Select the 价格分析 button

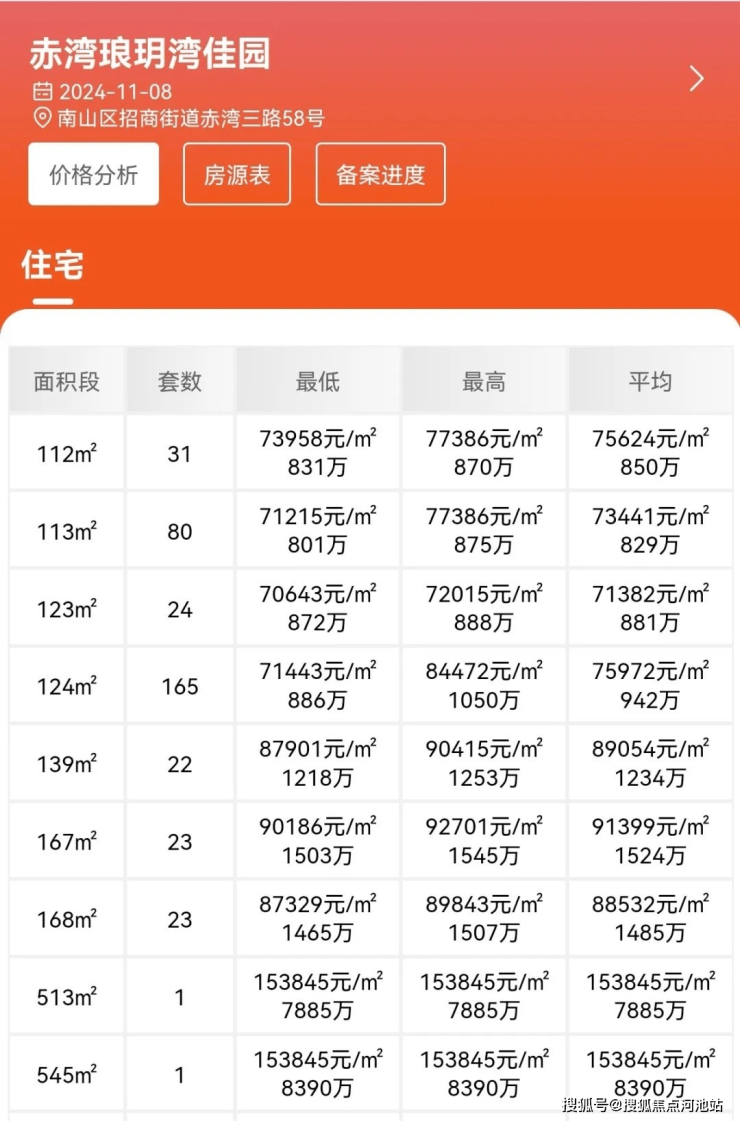(93, 174)
